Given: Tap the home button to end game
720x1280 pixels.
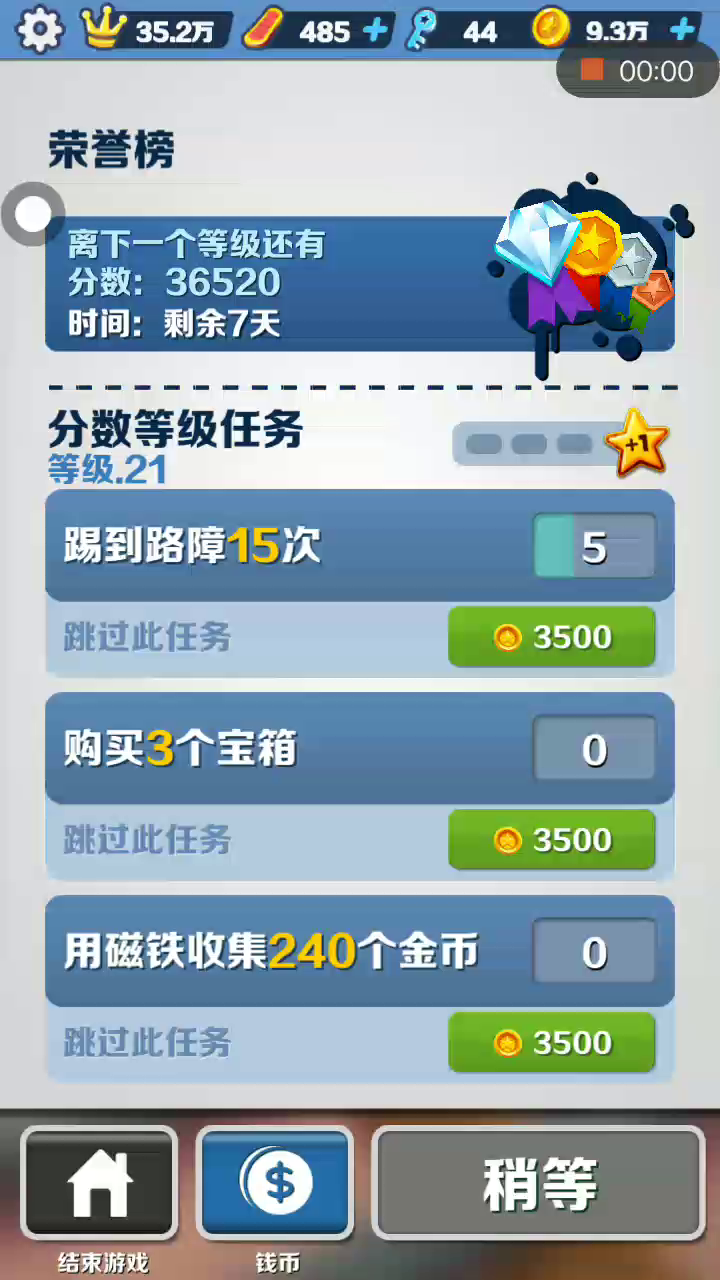Looking at the screenshot, I should click(99, 1183).
